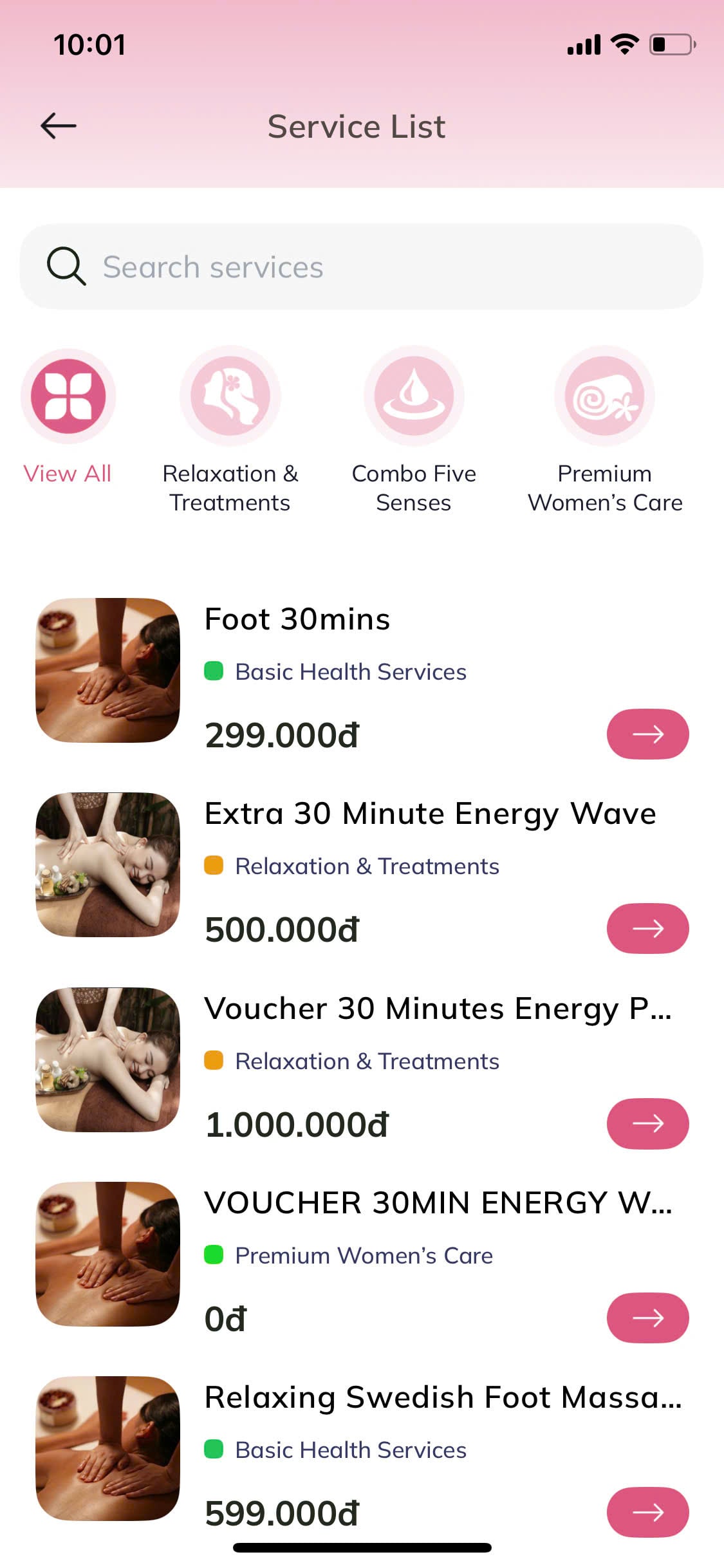Select the View All category
The height and width of the screenshot is (1568, 724).
[x=68, y=396]
